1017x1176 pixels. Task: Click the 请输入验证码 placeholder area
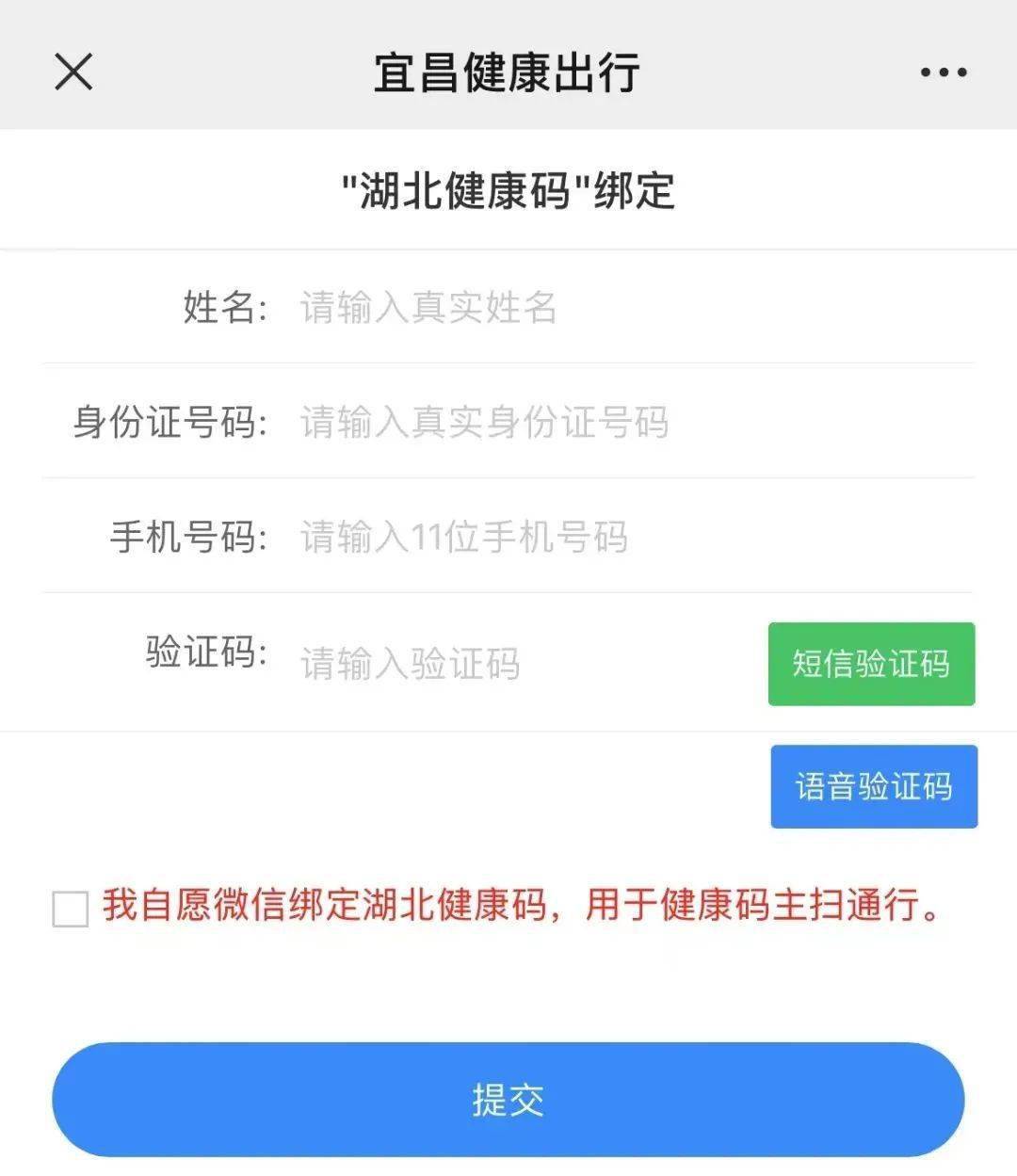click(410, 663)
